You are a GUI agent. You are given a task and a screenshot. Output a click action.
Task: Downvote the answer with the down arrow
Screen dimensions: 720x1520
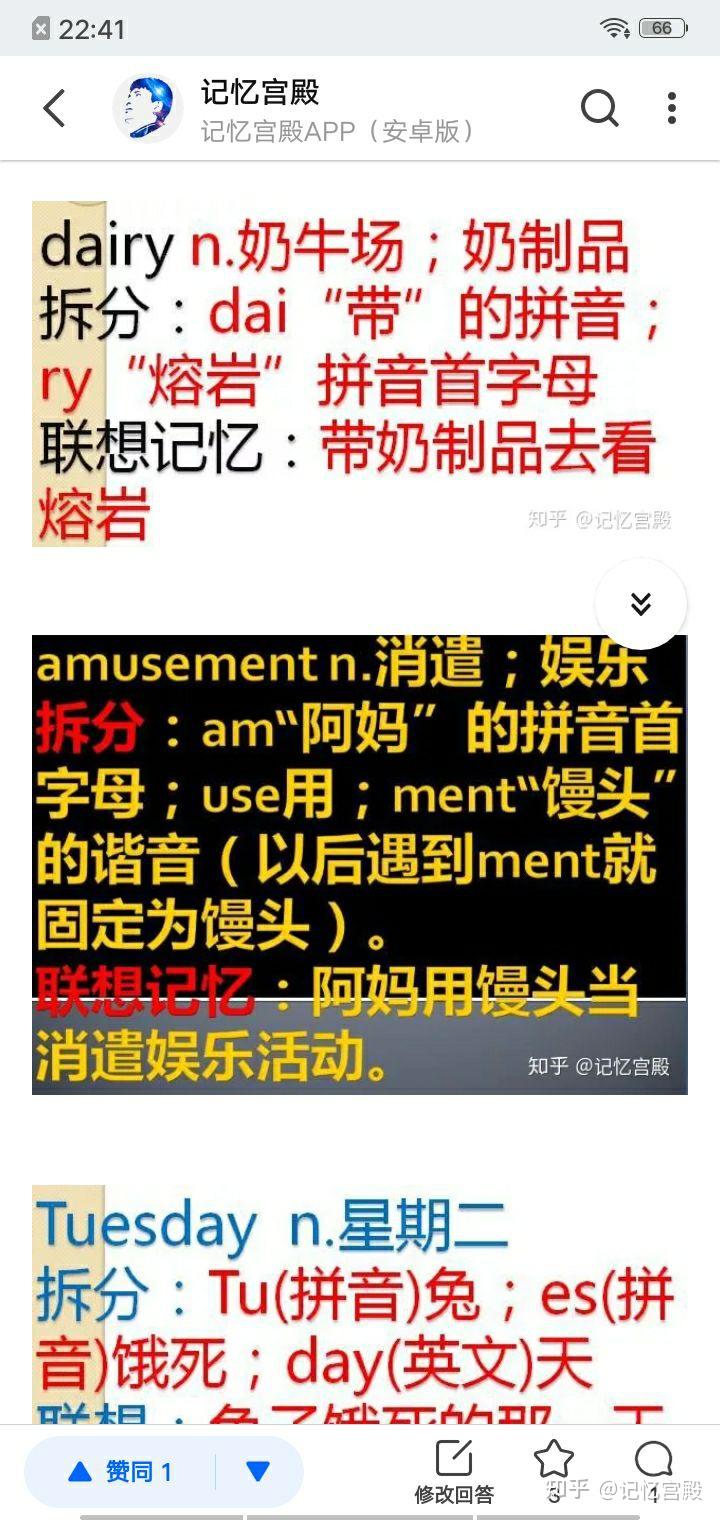[258, 1471]
